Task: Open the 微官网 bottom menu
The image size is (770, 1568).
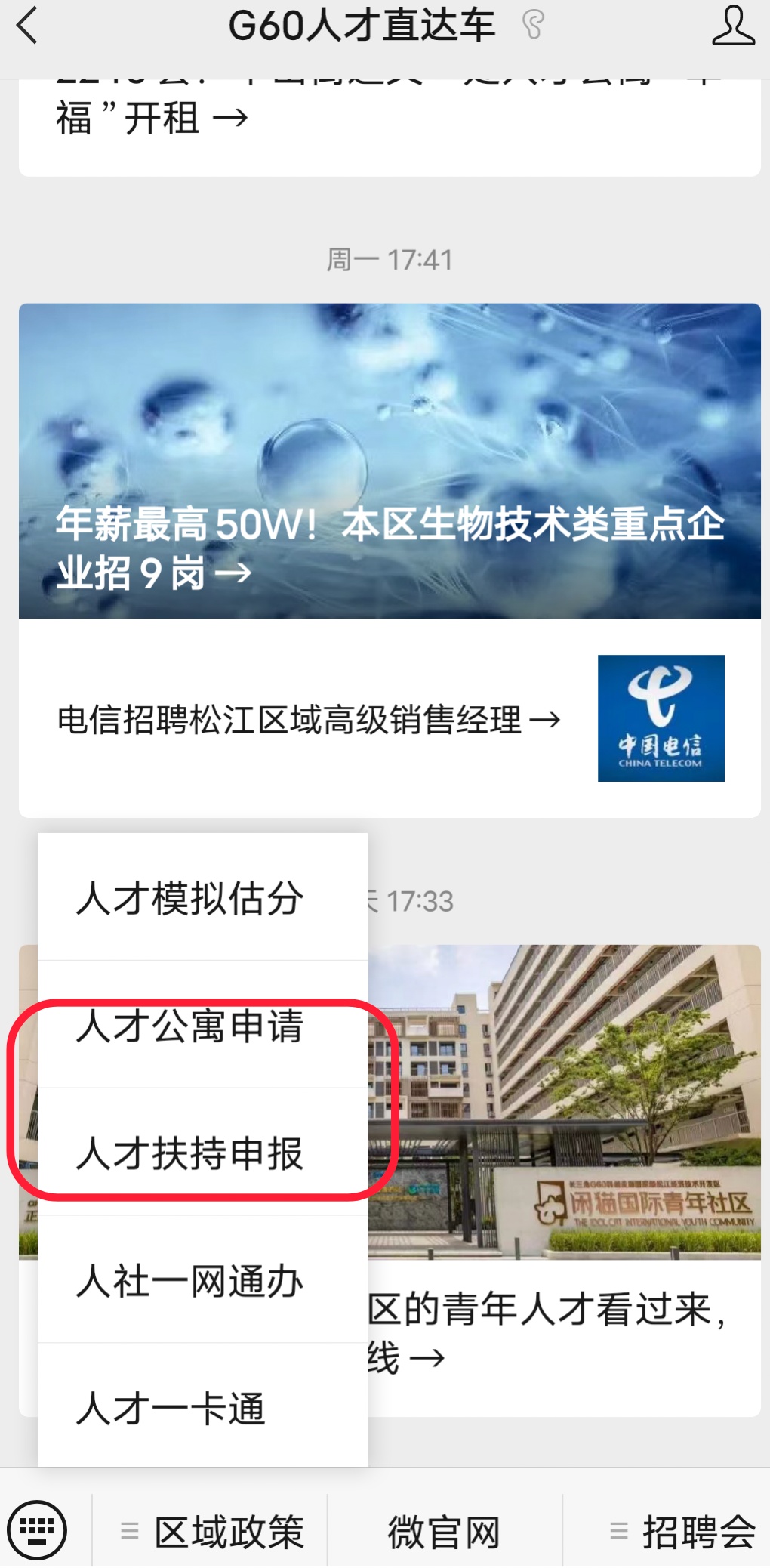Action: tap(444, 1532)
